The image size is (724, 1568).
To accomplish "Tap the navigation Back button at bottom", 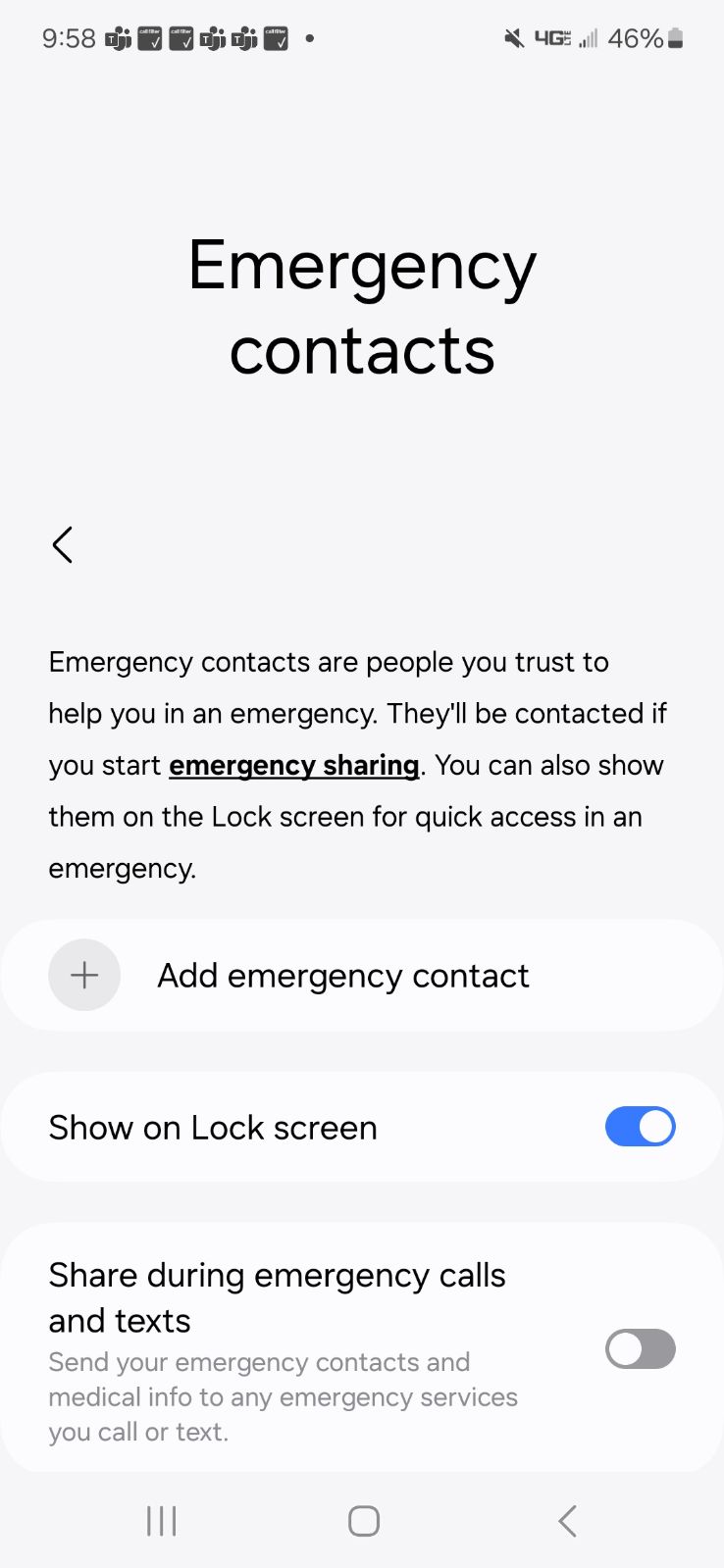I will point(566,1519).
